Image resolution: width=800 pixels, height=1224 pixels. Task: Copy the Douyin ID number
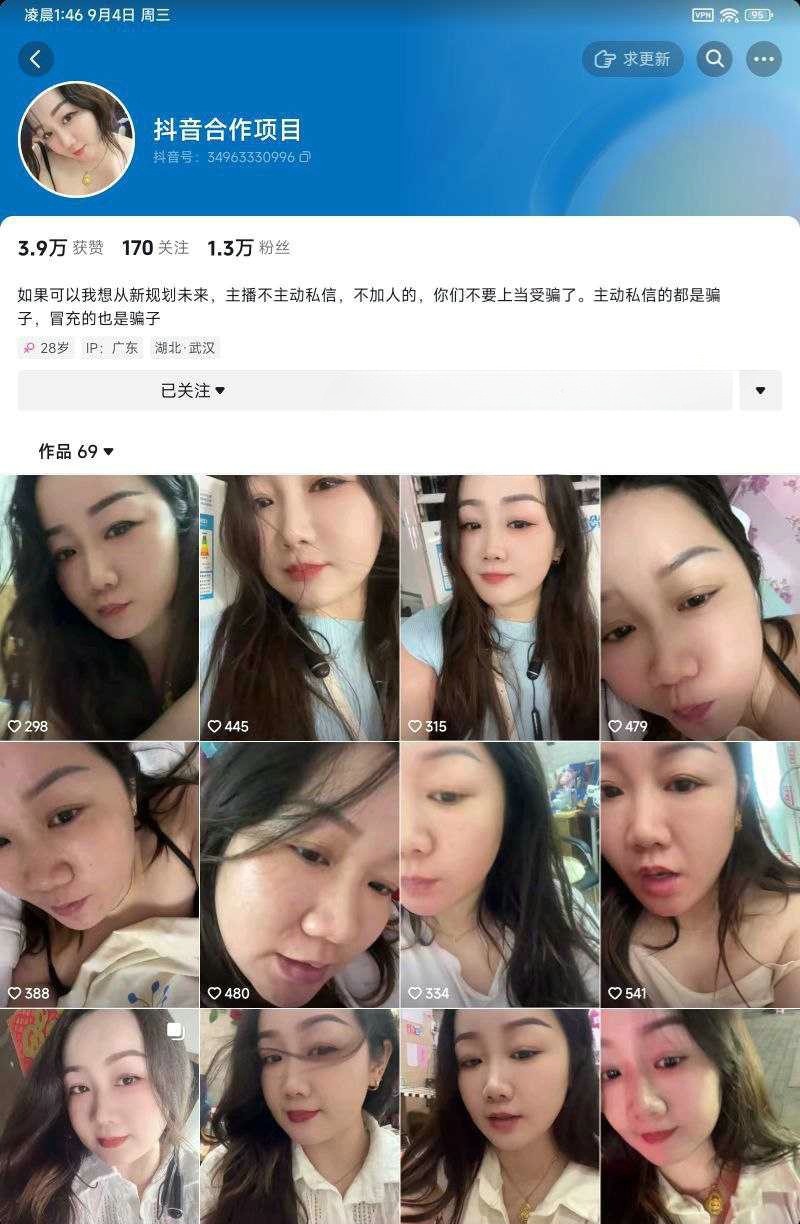click(305, 157)
